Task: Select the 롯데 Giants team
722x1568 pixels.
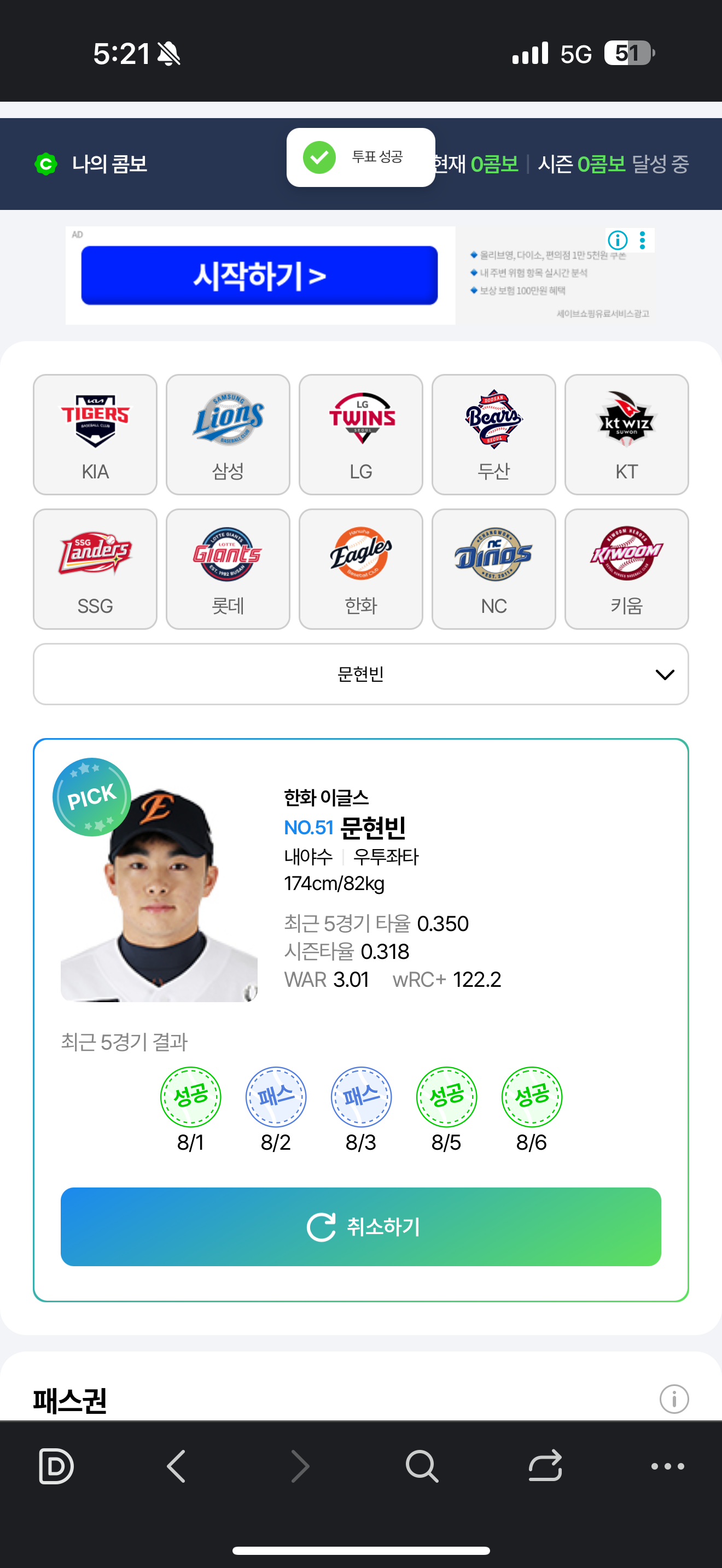Action: [228, 569]
